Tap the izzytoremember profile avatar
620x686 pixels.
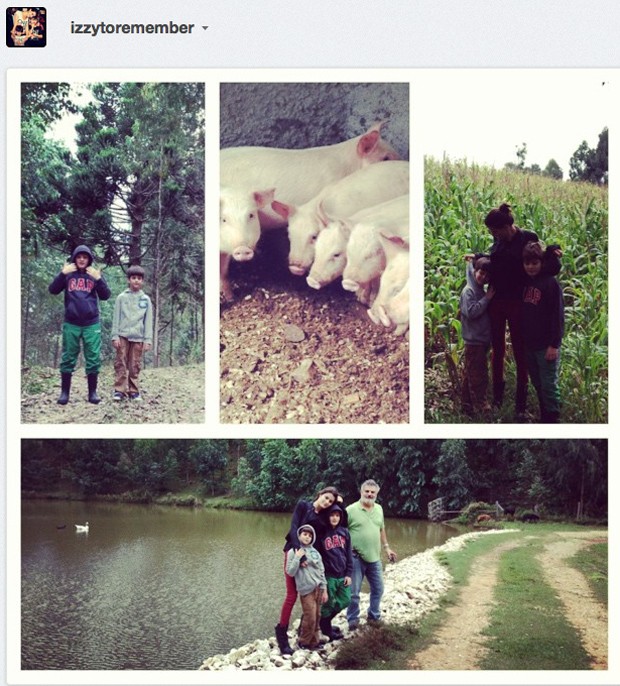pyautogui.click(x=26, y=27)
